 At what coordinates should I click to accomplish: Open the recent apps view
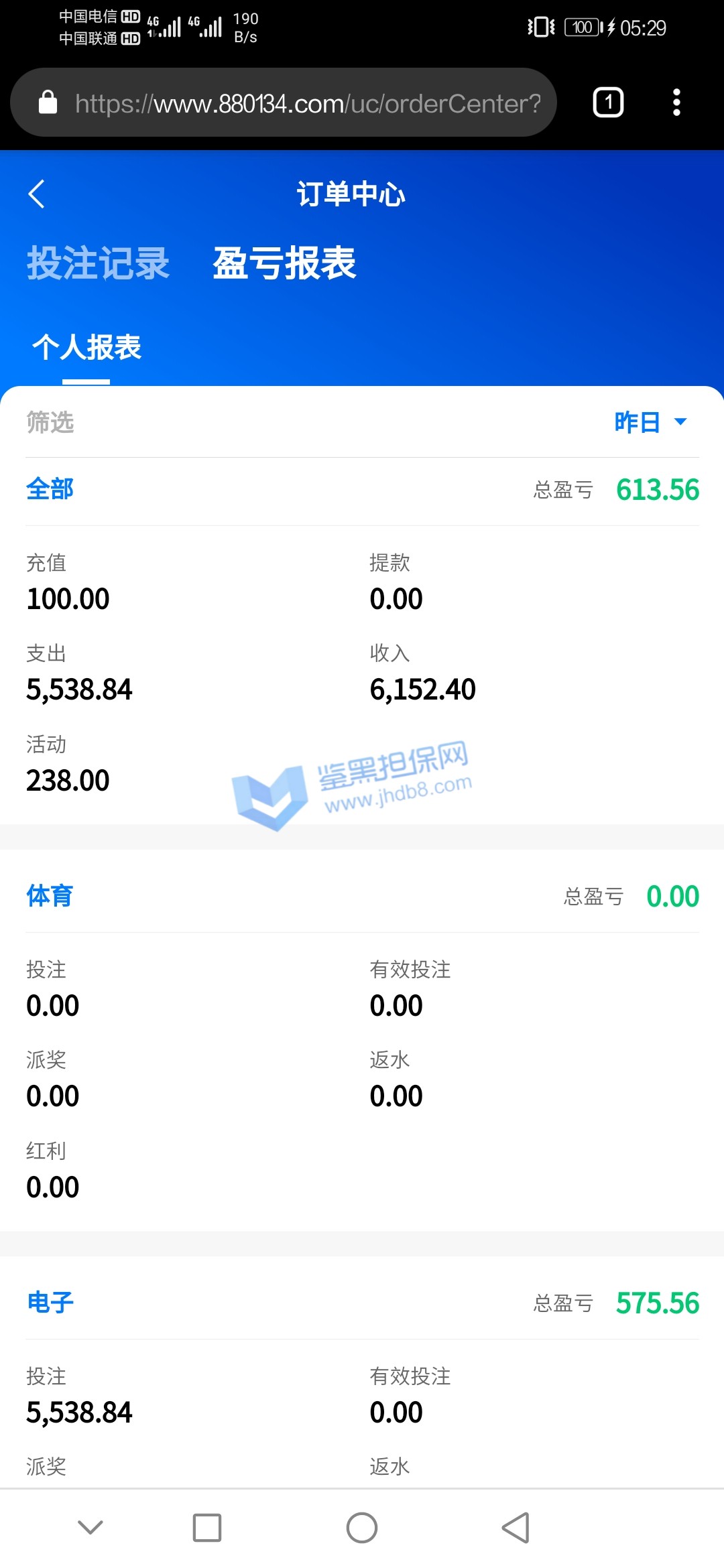(206, 1528)
